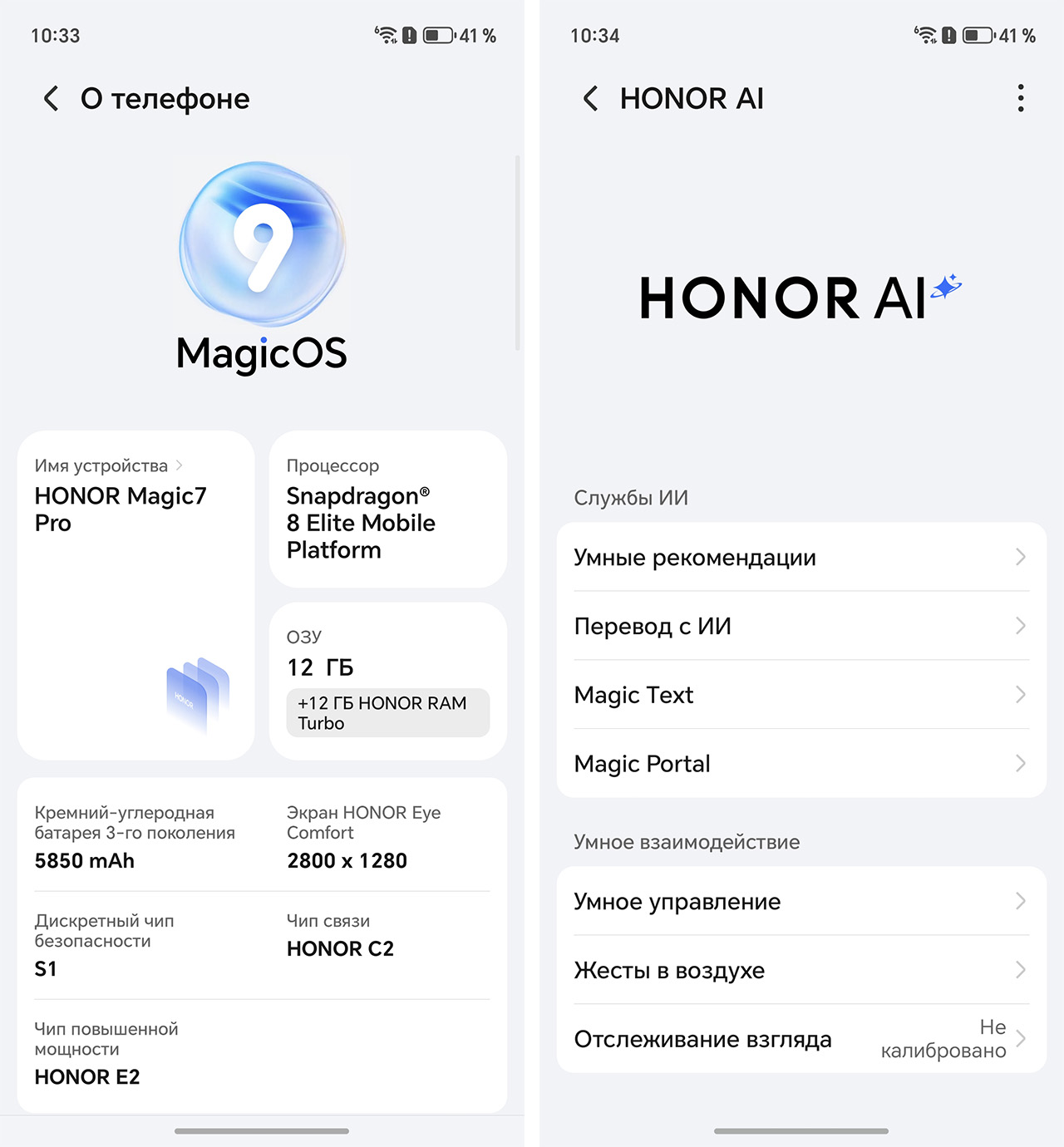Select the Magic Text row
Image resolution: width=1064 pixels, height=1147 pixels.
click(x=800, y=695)
